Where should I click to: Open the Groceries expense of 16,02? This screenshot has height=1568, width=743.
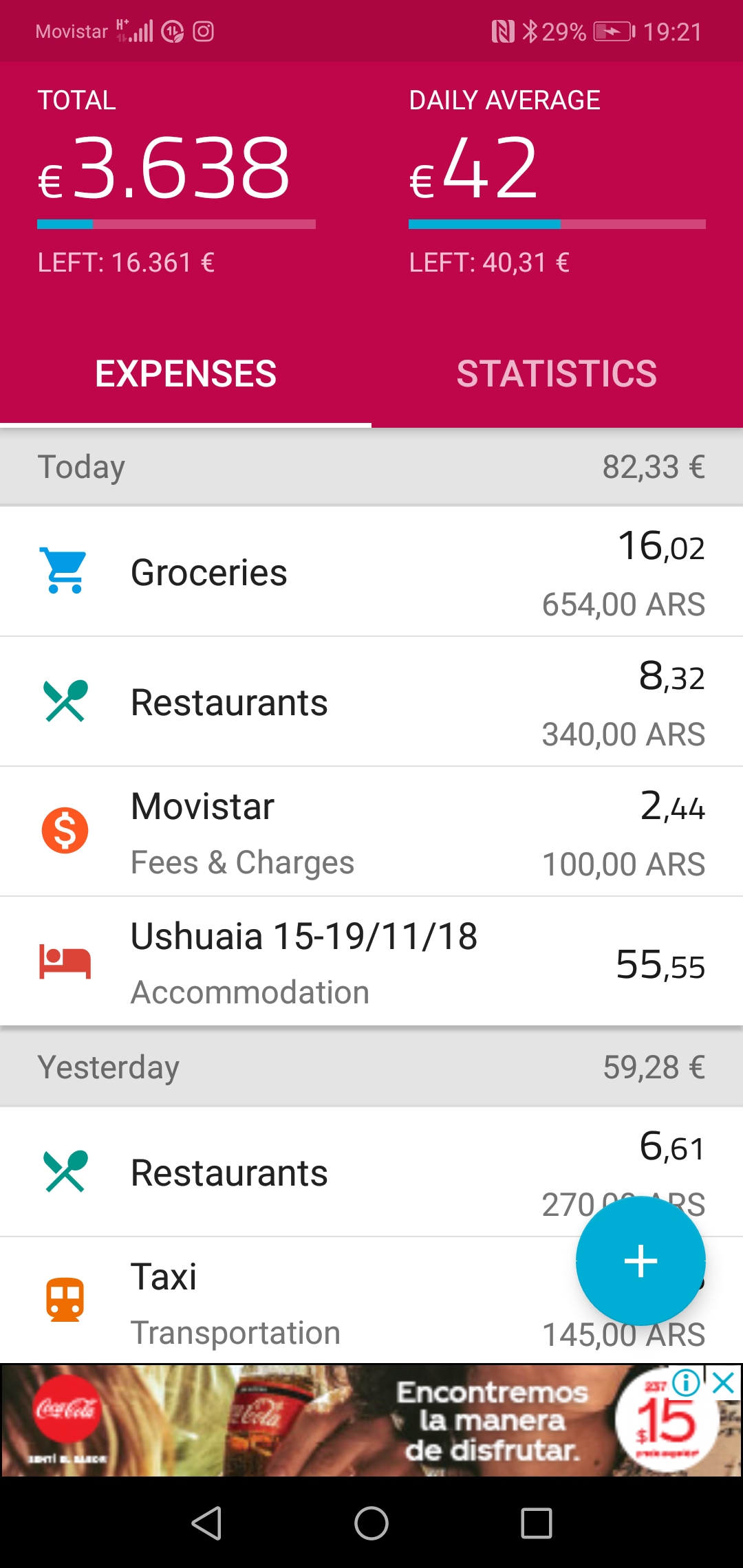pos(371,572)
